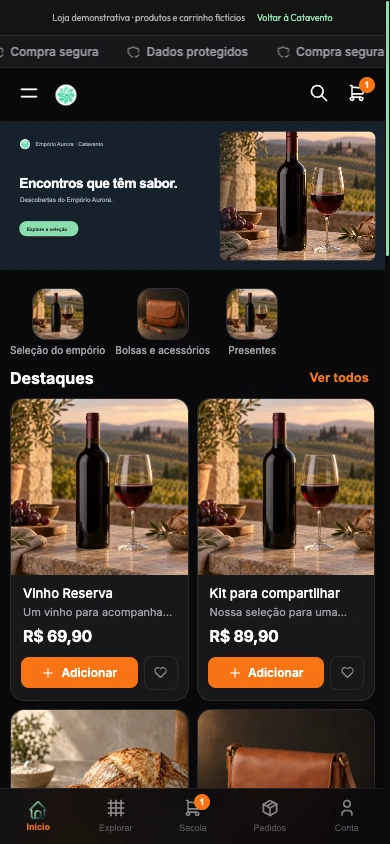Open the Presentes category
The image size is (390, 844).
[x=252, y=322]
